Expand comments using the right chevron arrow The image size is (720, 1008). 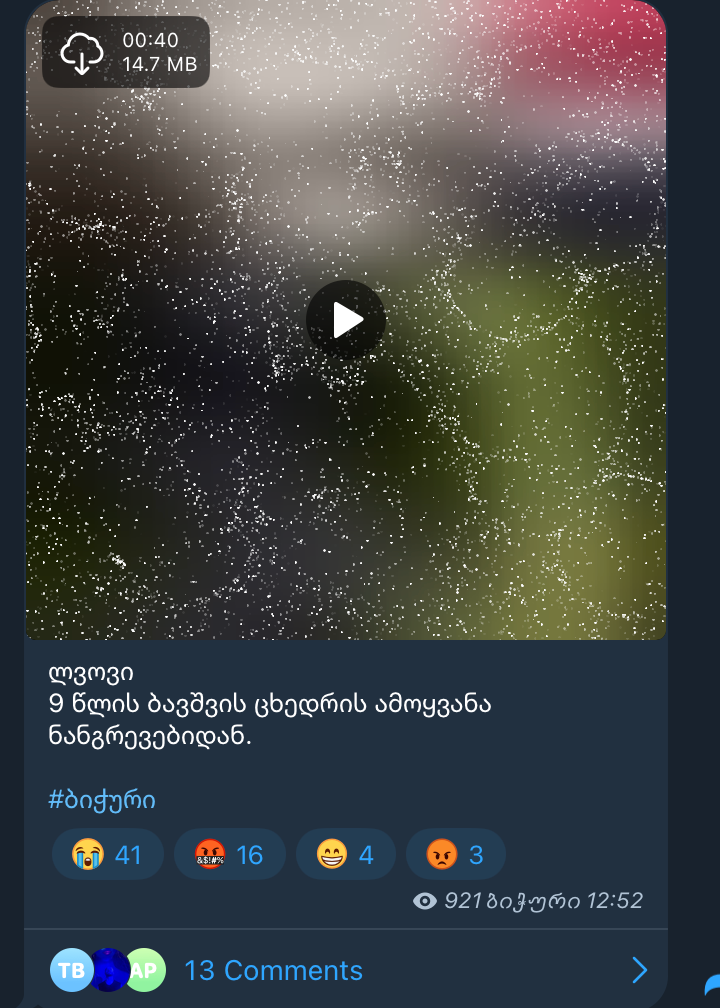[x=640, y=970]
